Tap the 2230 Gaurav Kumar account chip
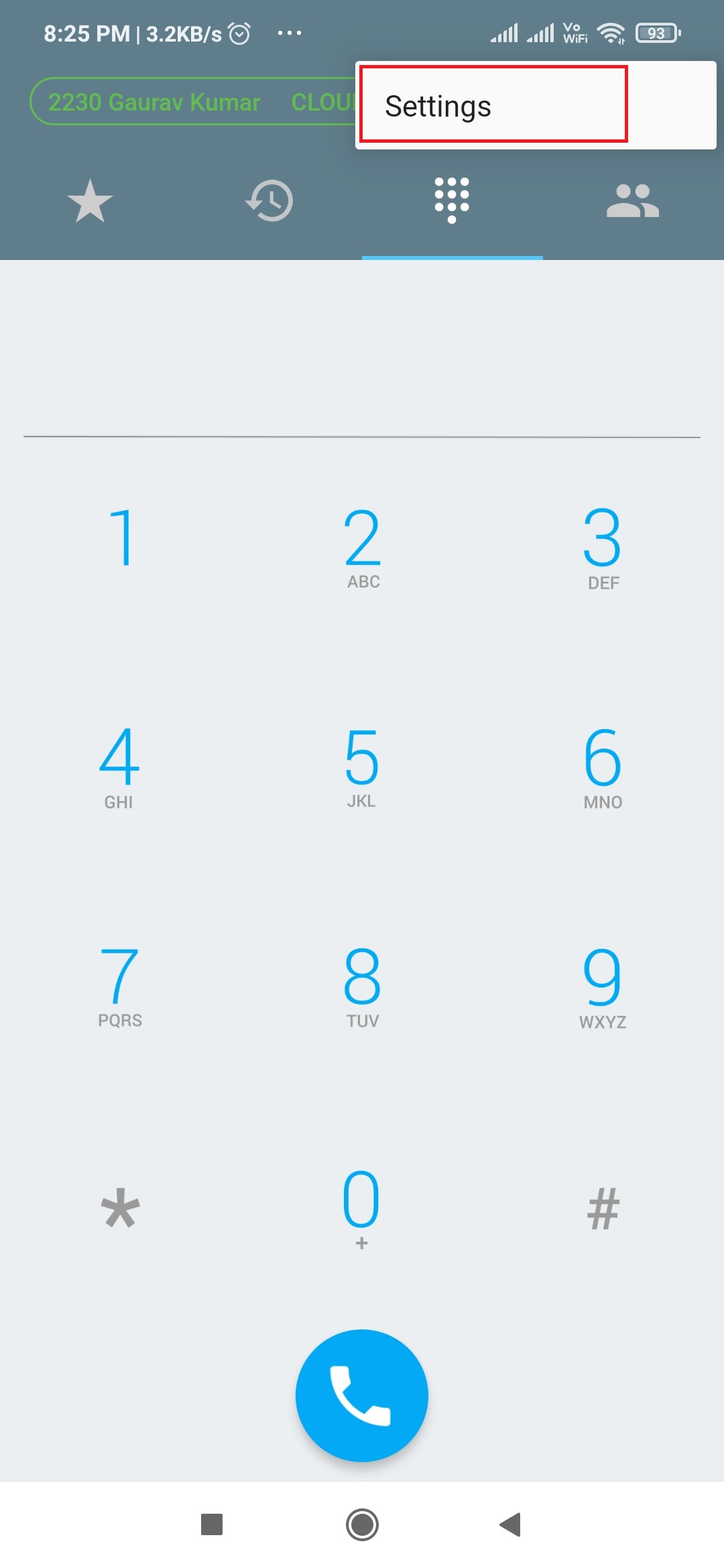The height and width of the screenshot is (1568, 724). [x=193, y=101]
